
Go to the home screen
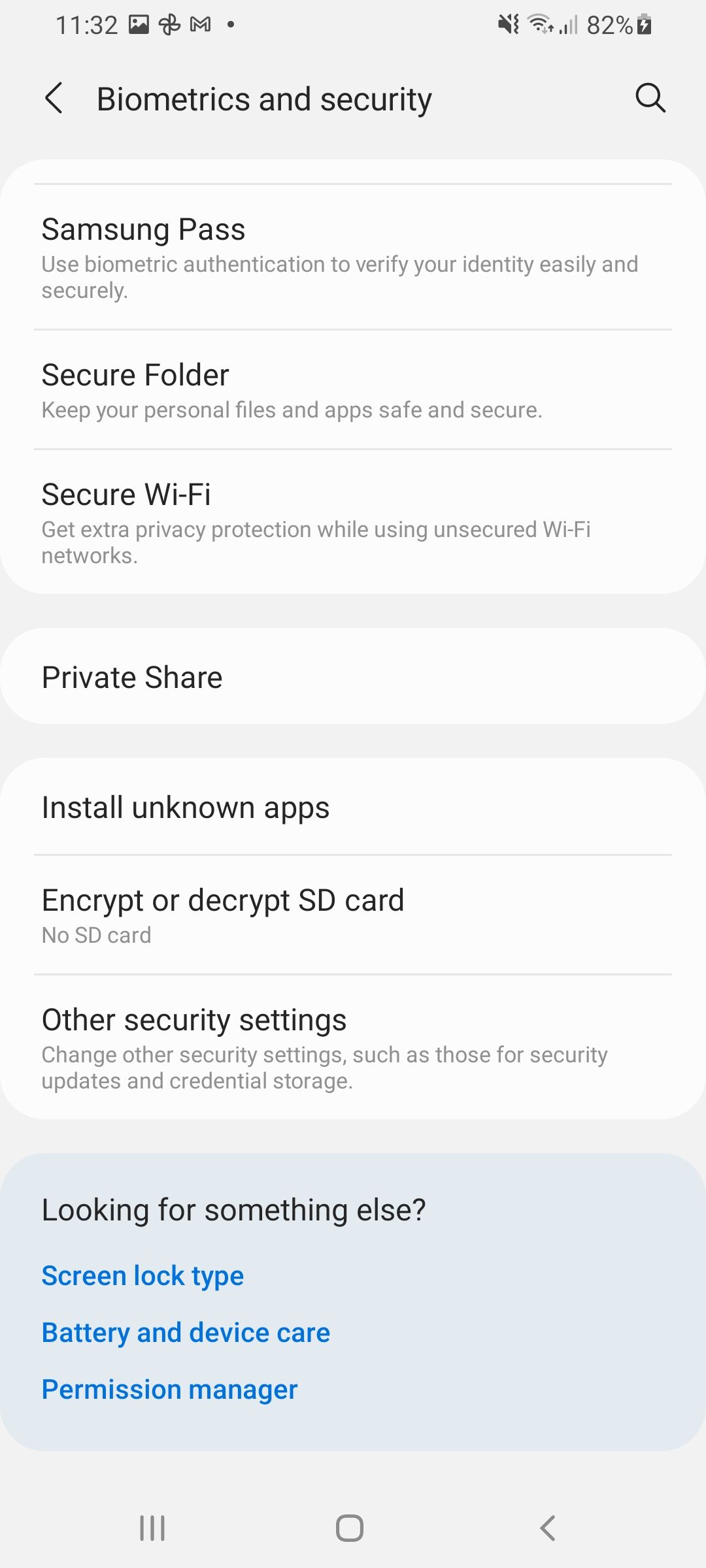350,1528
